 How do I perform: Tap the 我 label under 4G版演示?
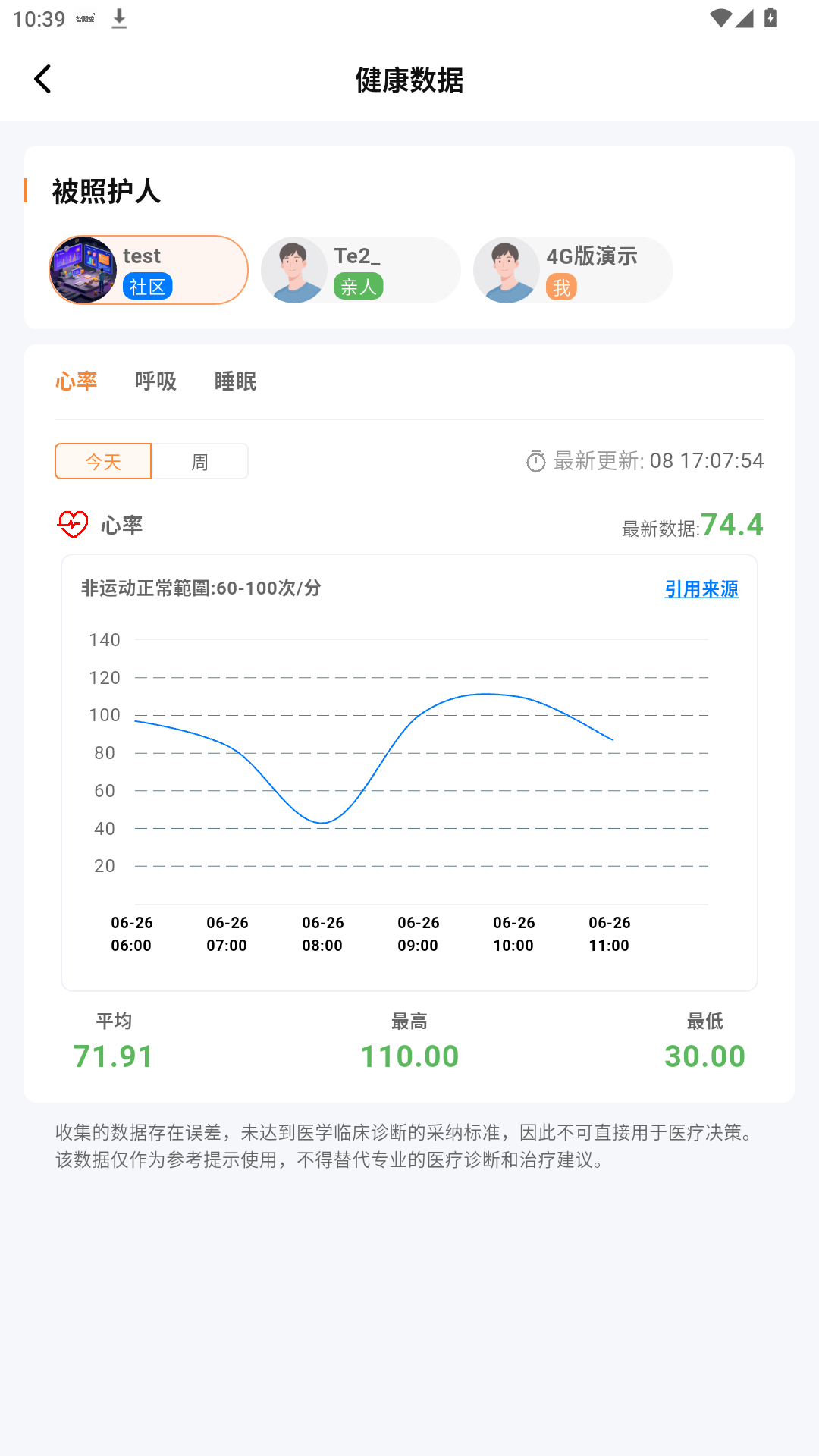pyautogui.click(x=560, y=286)
